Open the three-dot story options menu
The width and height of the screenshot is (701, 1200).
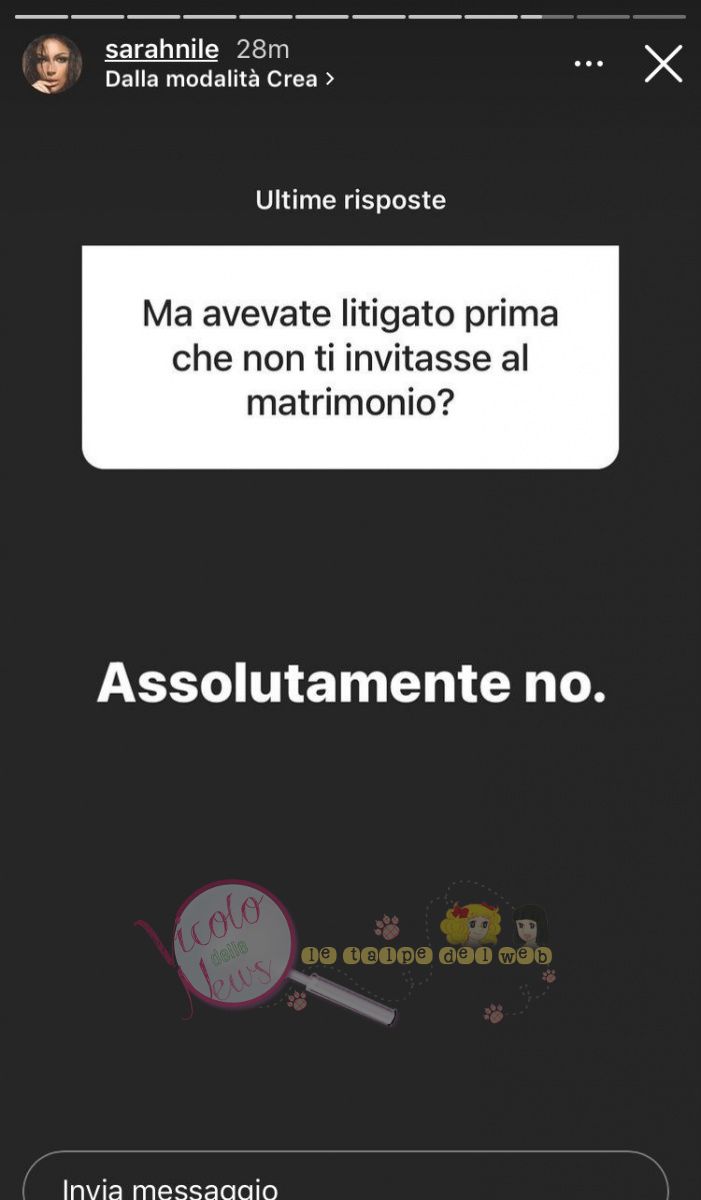point(588,64)
